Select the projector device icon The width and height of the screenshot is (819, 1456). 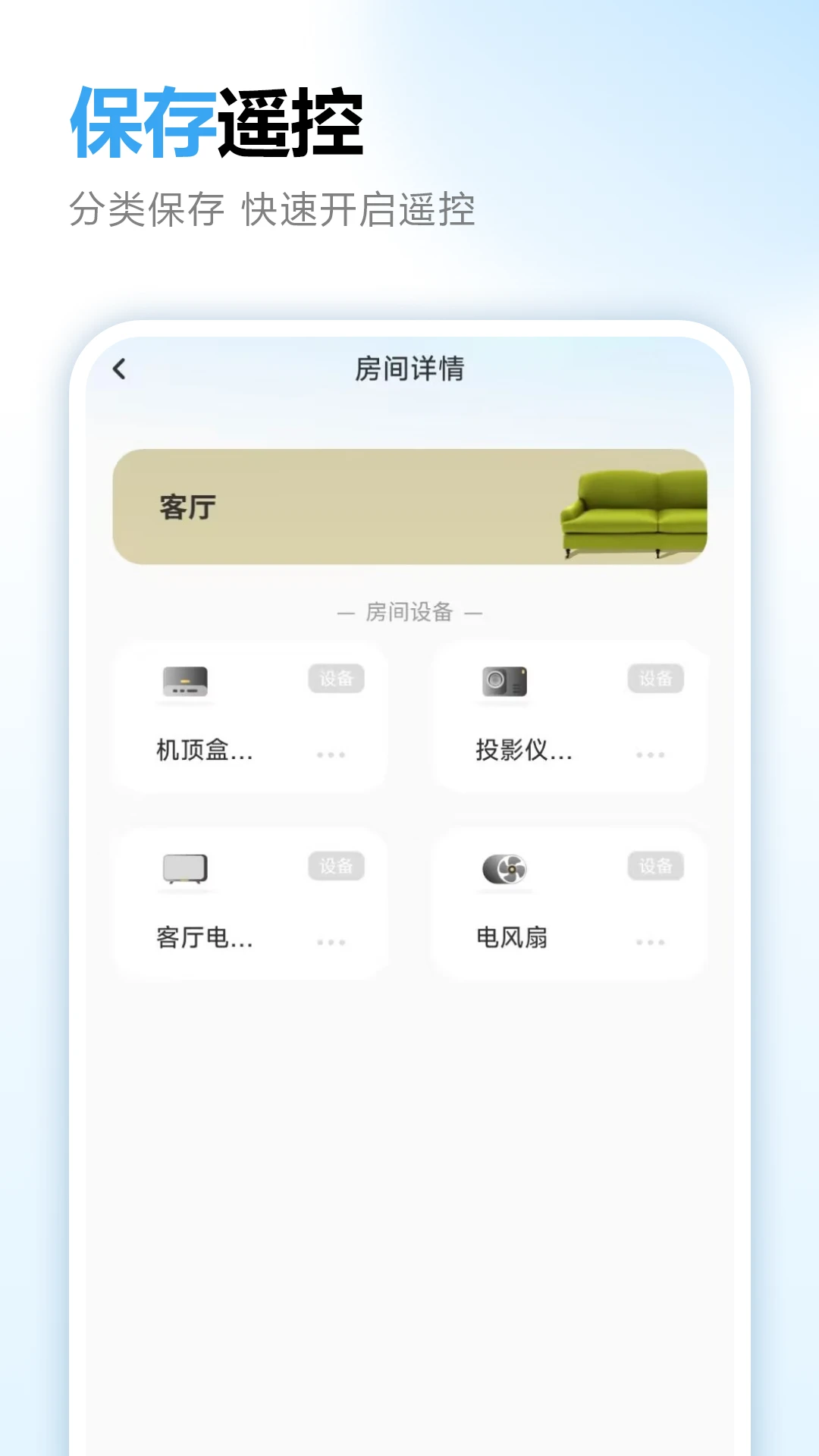point(504,682)
